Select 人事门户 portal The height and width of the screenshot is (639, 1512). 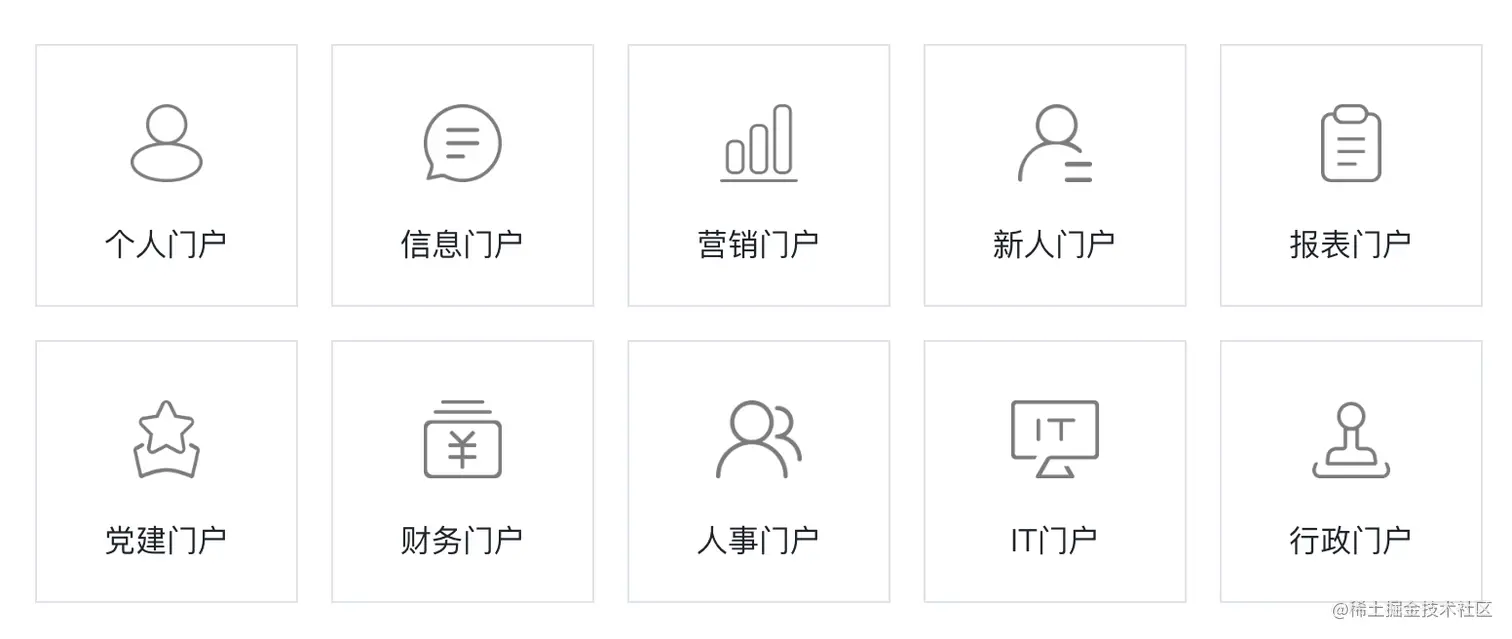click(x=758, y=471)
